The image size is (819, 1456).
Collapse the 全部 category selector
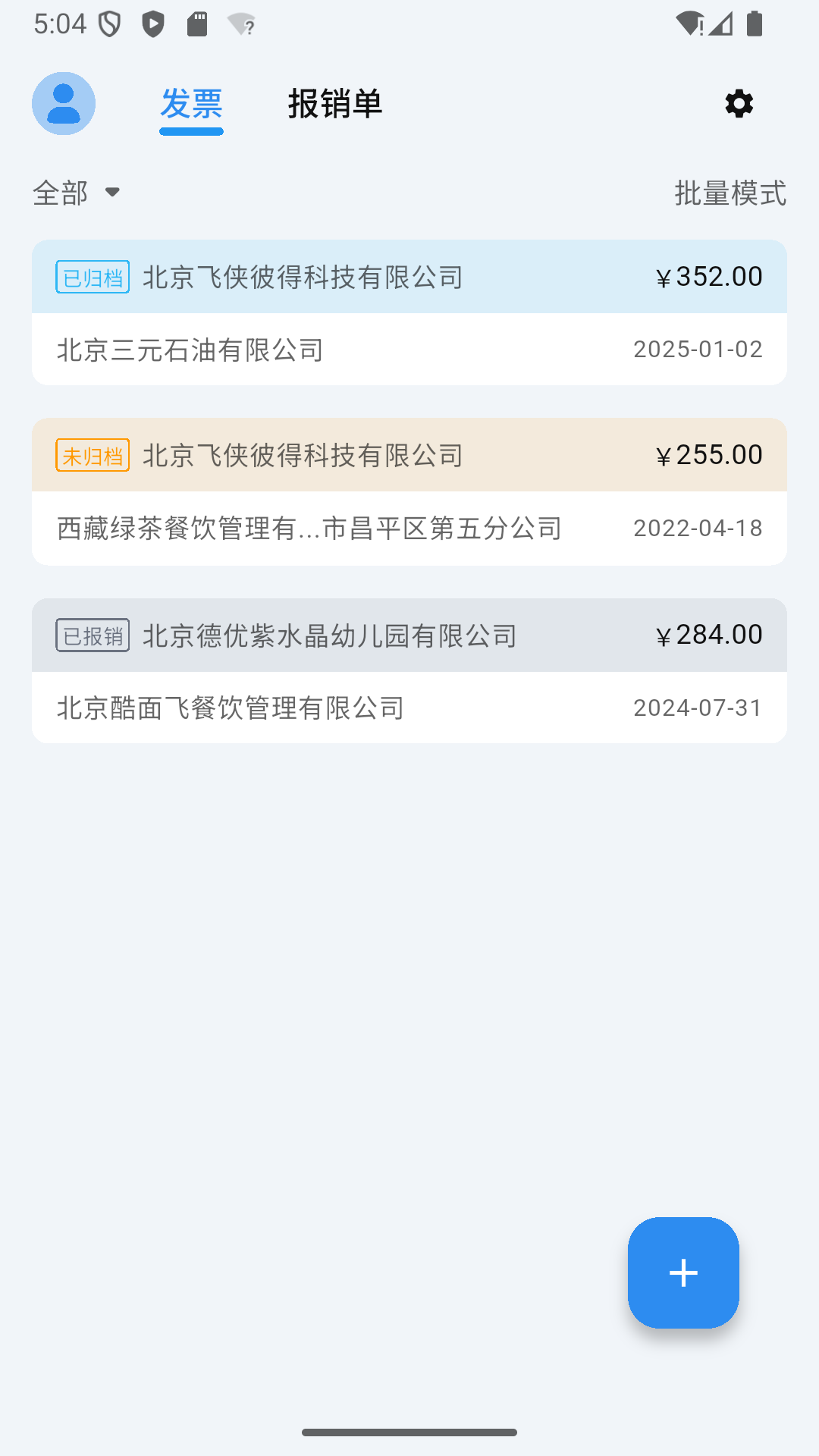click(x=78, y=193)
